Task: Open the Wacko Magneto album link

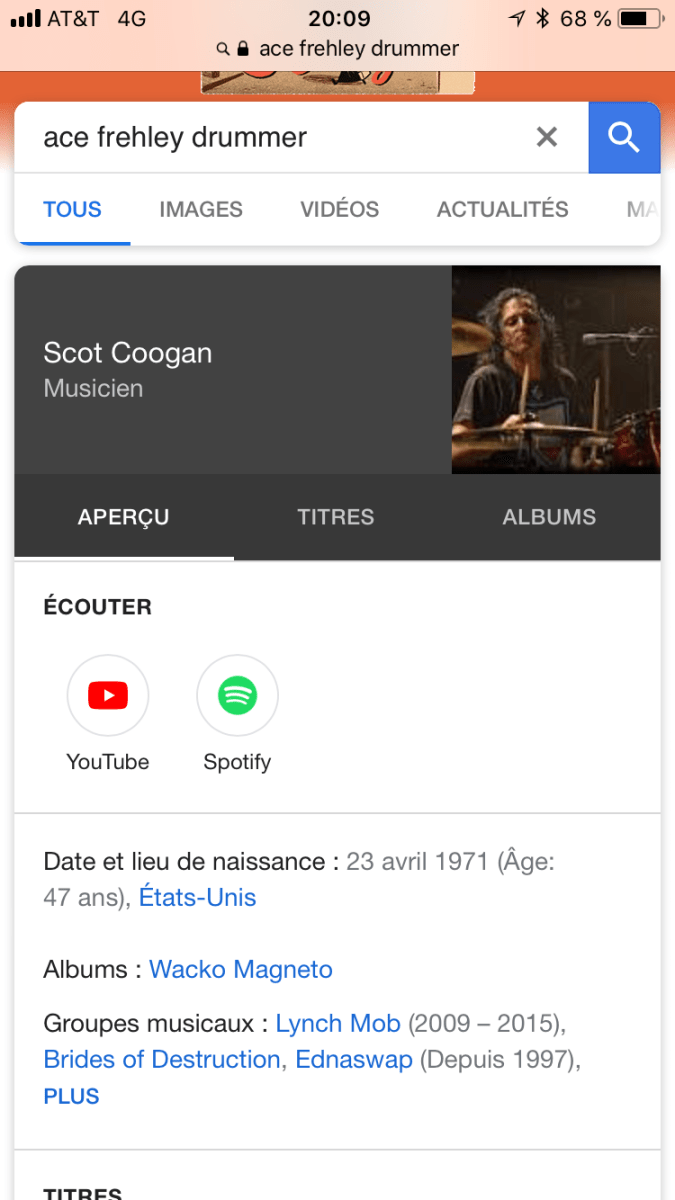Action: coord(240,969)
